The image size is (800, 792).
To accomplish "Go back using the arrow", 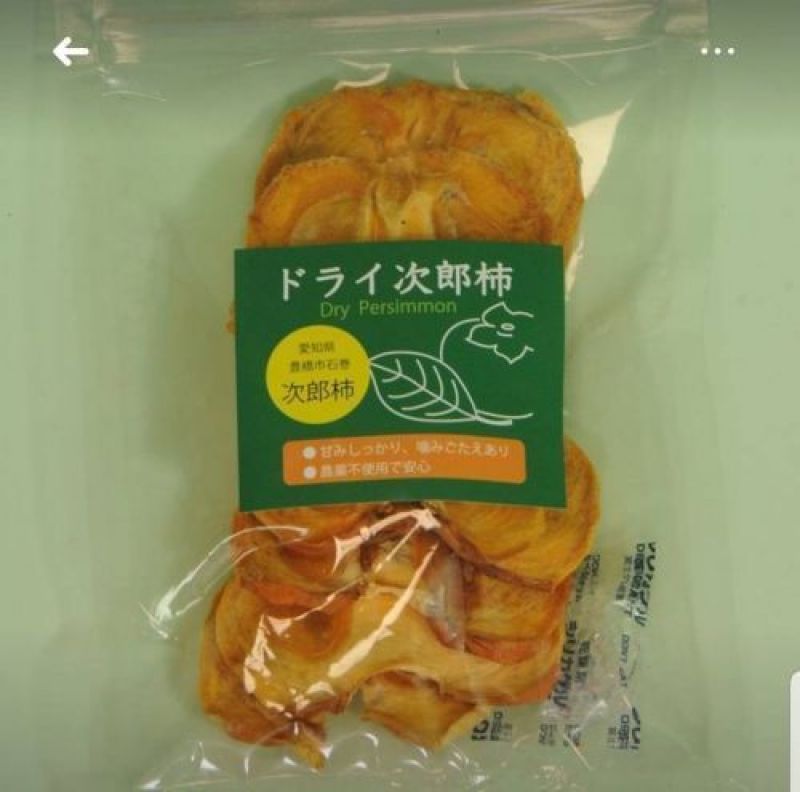I will coord(71,51).
